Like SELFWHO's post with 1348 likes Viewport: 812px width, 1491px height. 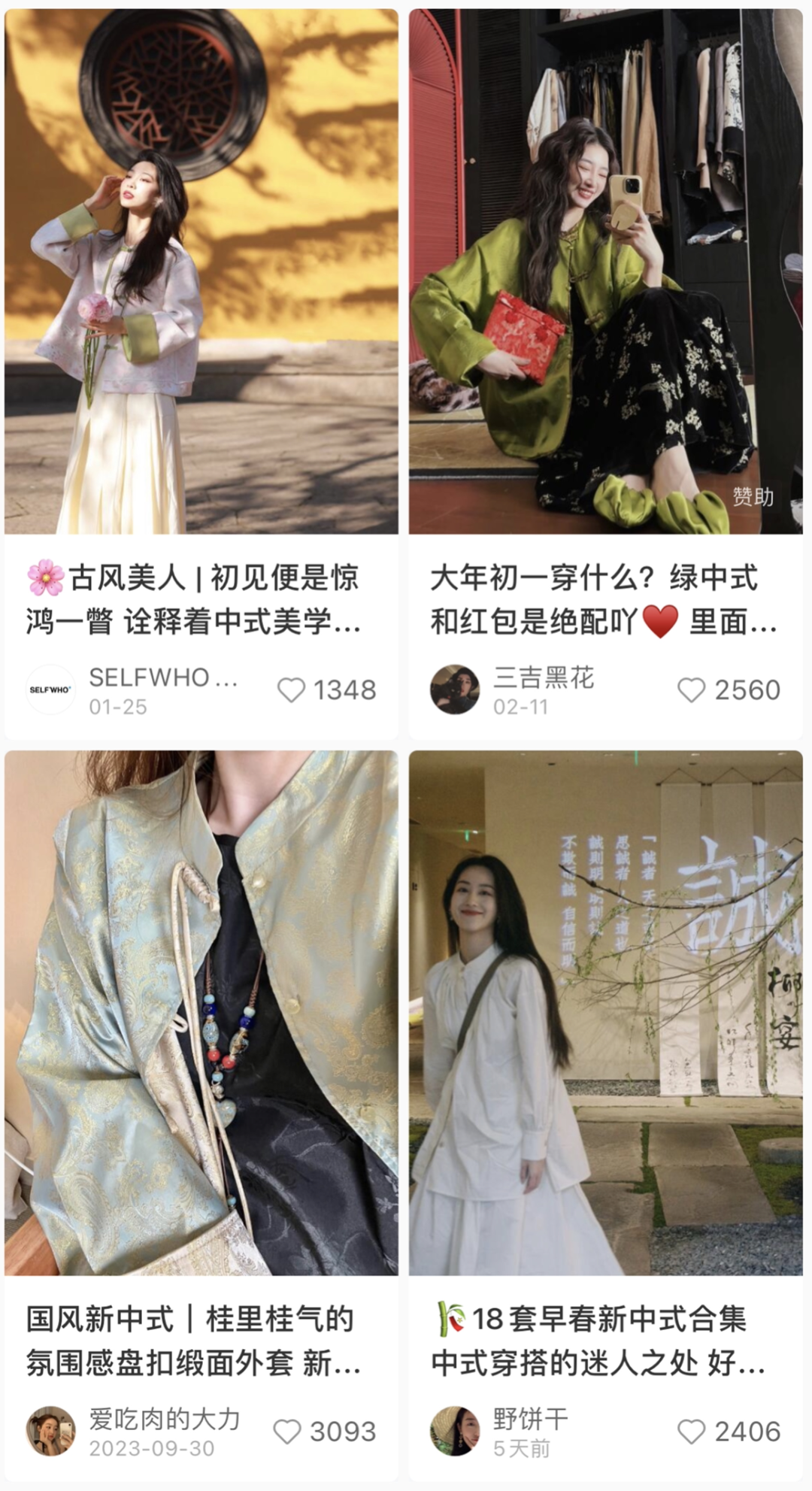point(292,689)
